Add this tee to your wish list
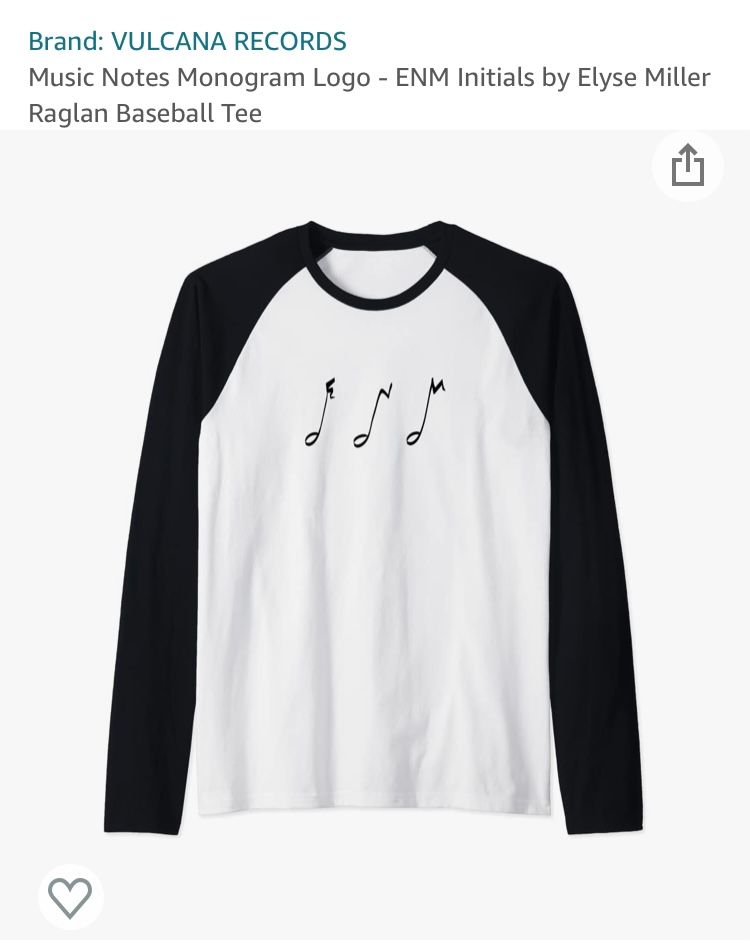 [71, 896]
